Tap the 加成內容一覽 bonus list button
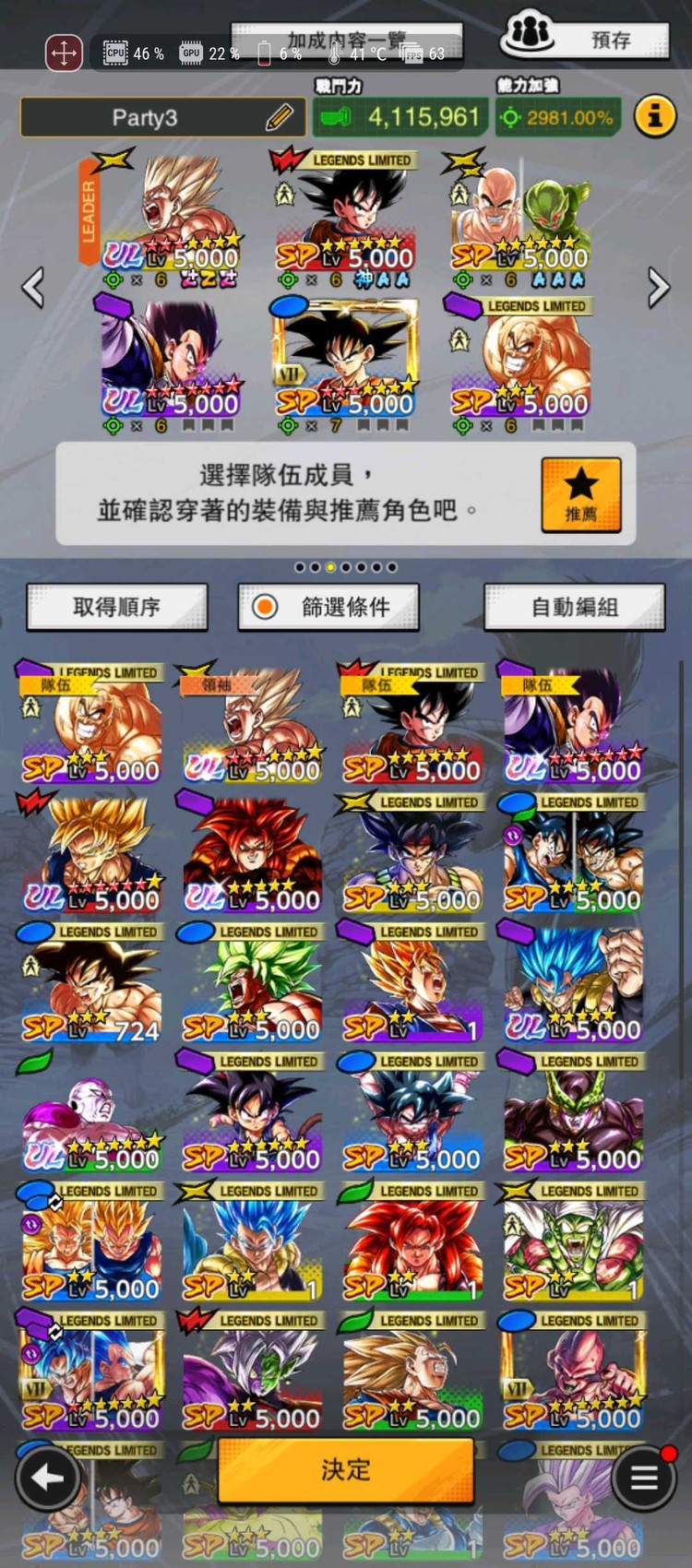692x1568 pixels. [346, 40]
